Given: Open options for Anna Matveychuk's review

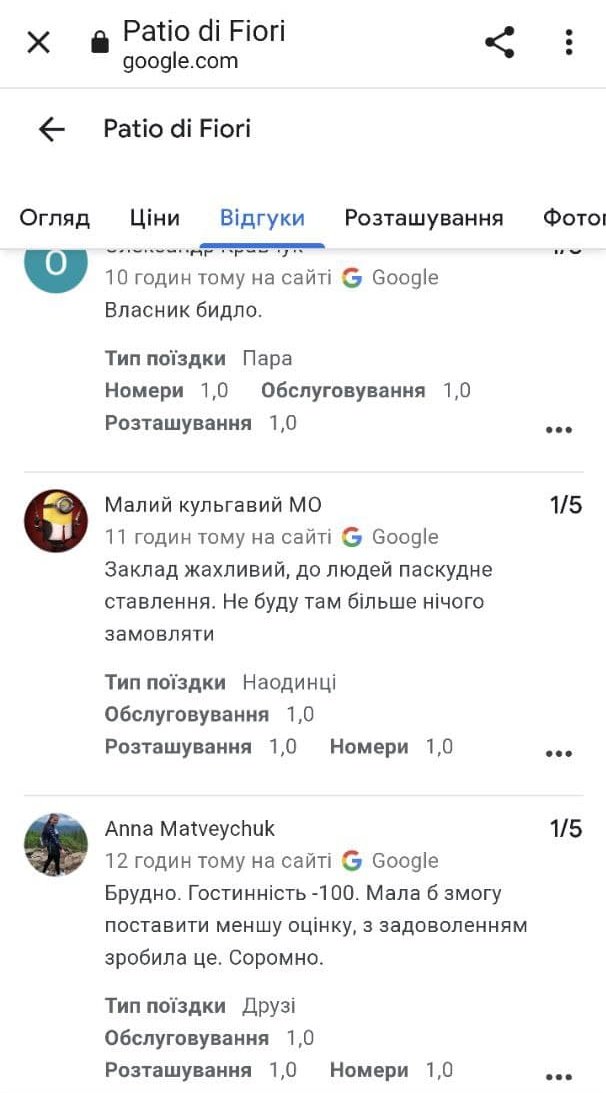Looking at the screenshot, I should [x=558, y=1077].
